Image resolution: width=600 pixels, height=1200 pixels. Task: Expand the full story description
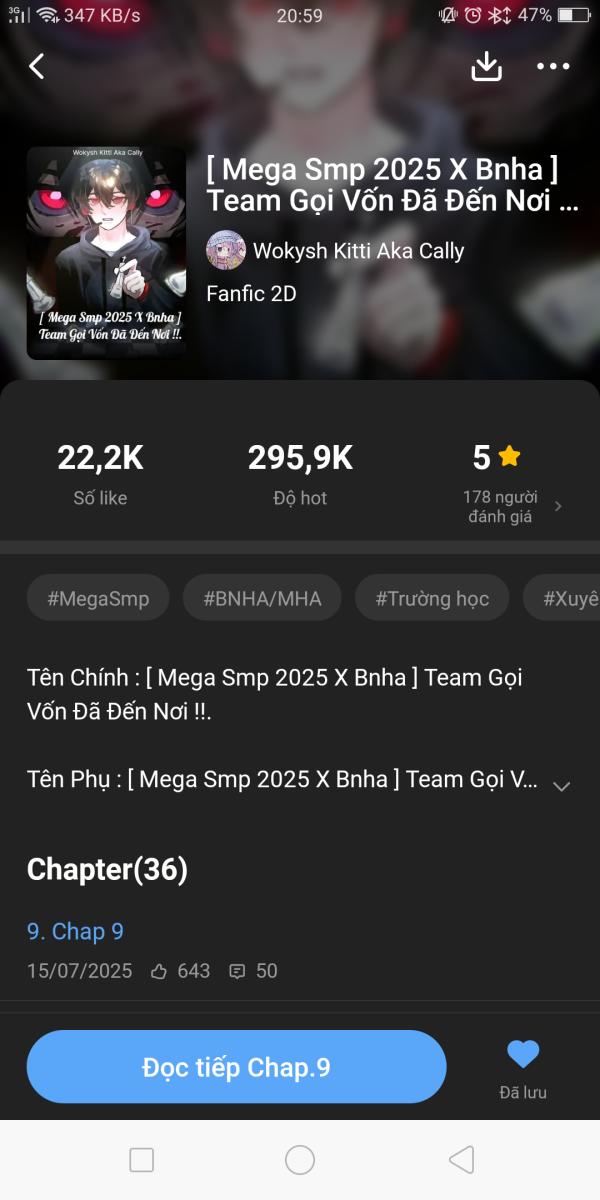point(561,786)
